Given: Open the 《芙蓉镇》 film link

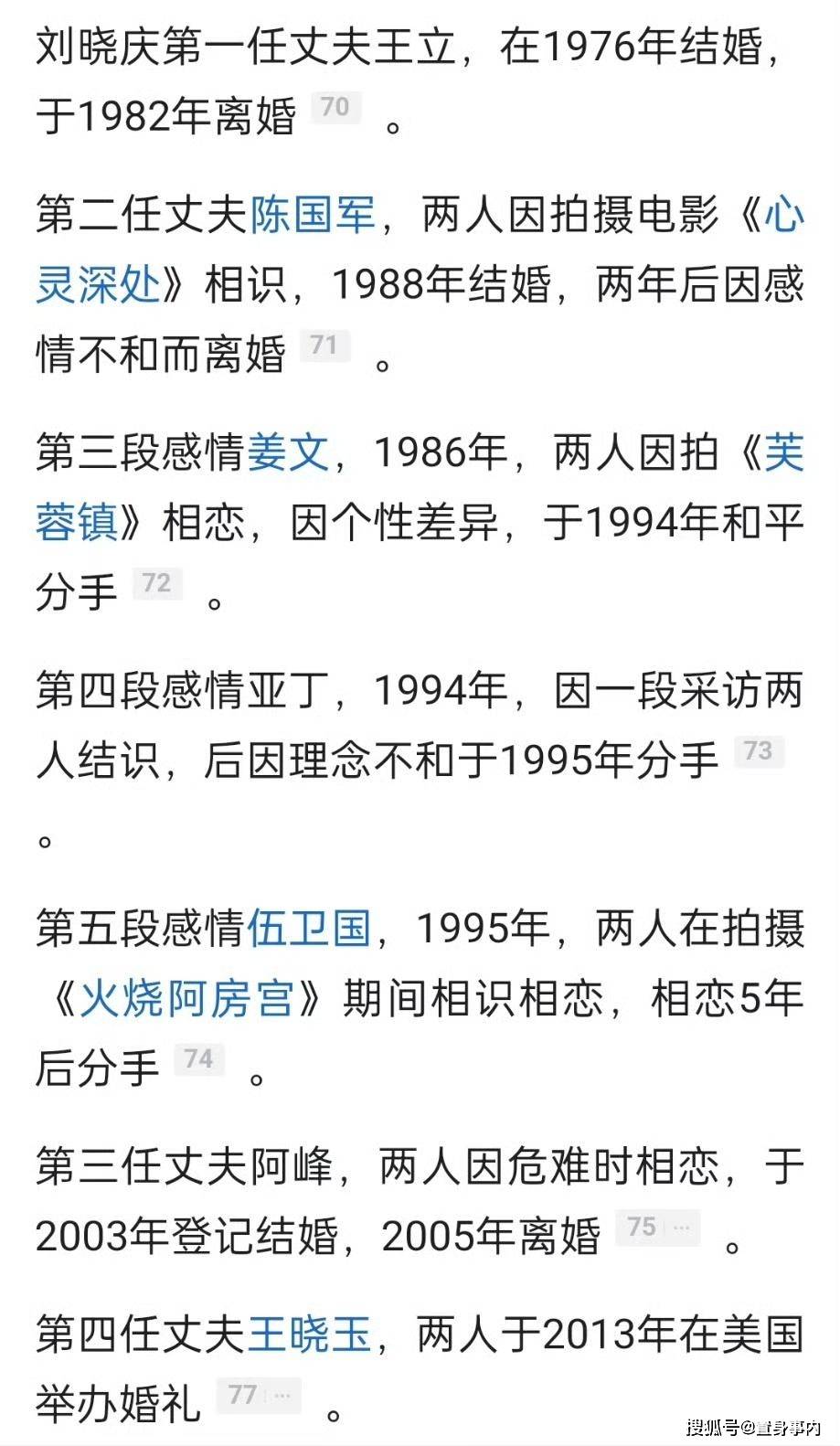Looking at the screenshot, I should (x=78, y=523).
